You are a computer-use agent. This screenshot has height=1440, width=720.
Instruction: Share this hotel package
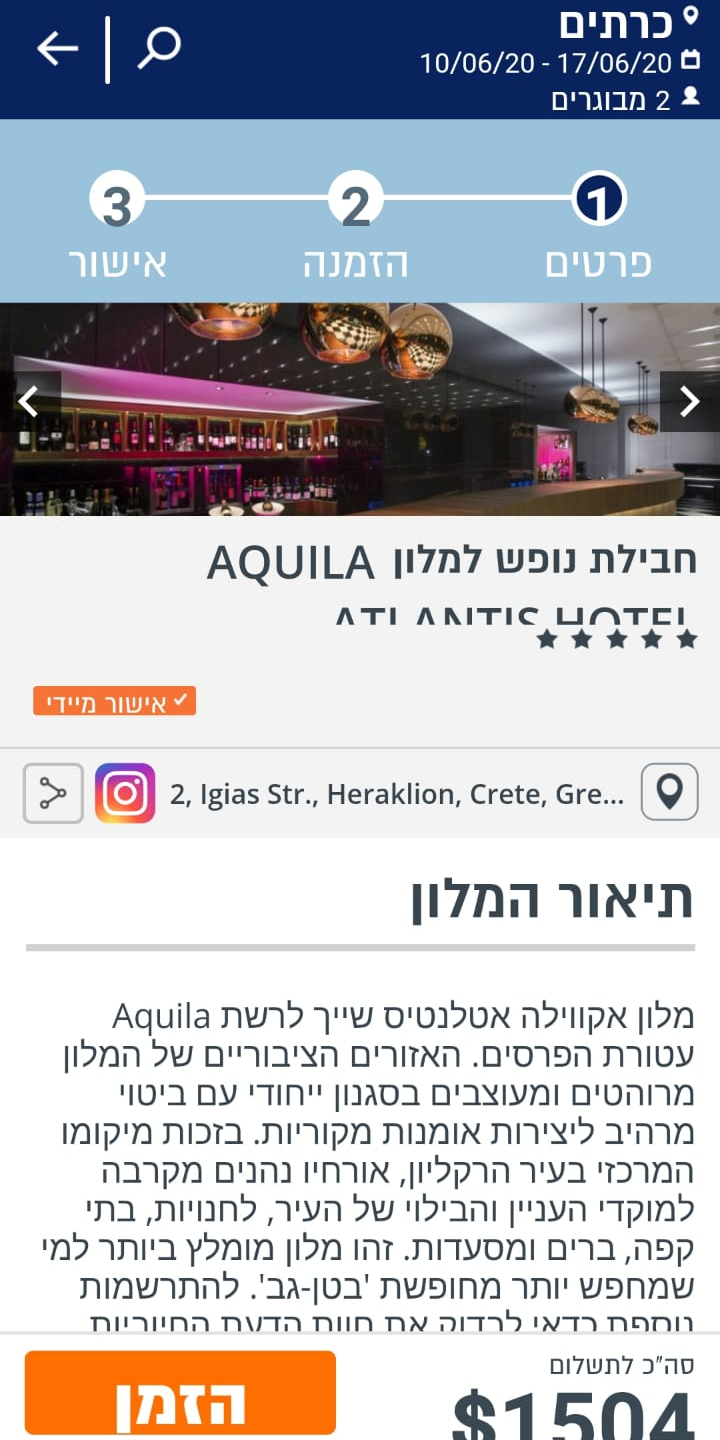click(53, 793)
